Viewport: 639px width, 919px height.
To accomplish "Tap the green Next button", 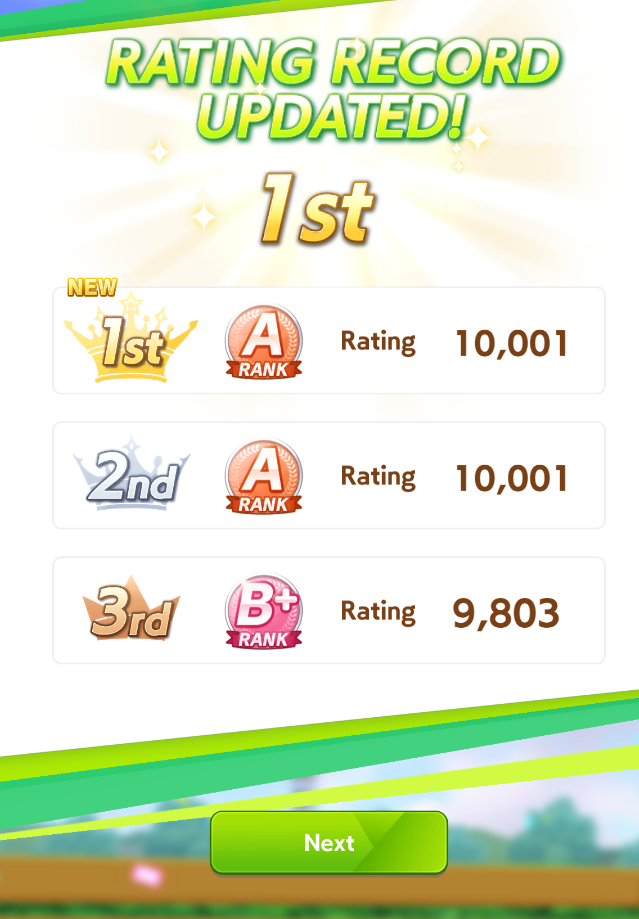I will coord(328,842).
